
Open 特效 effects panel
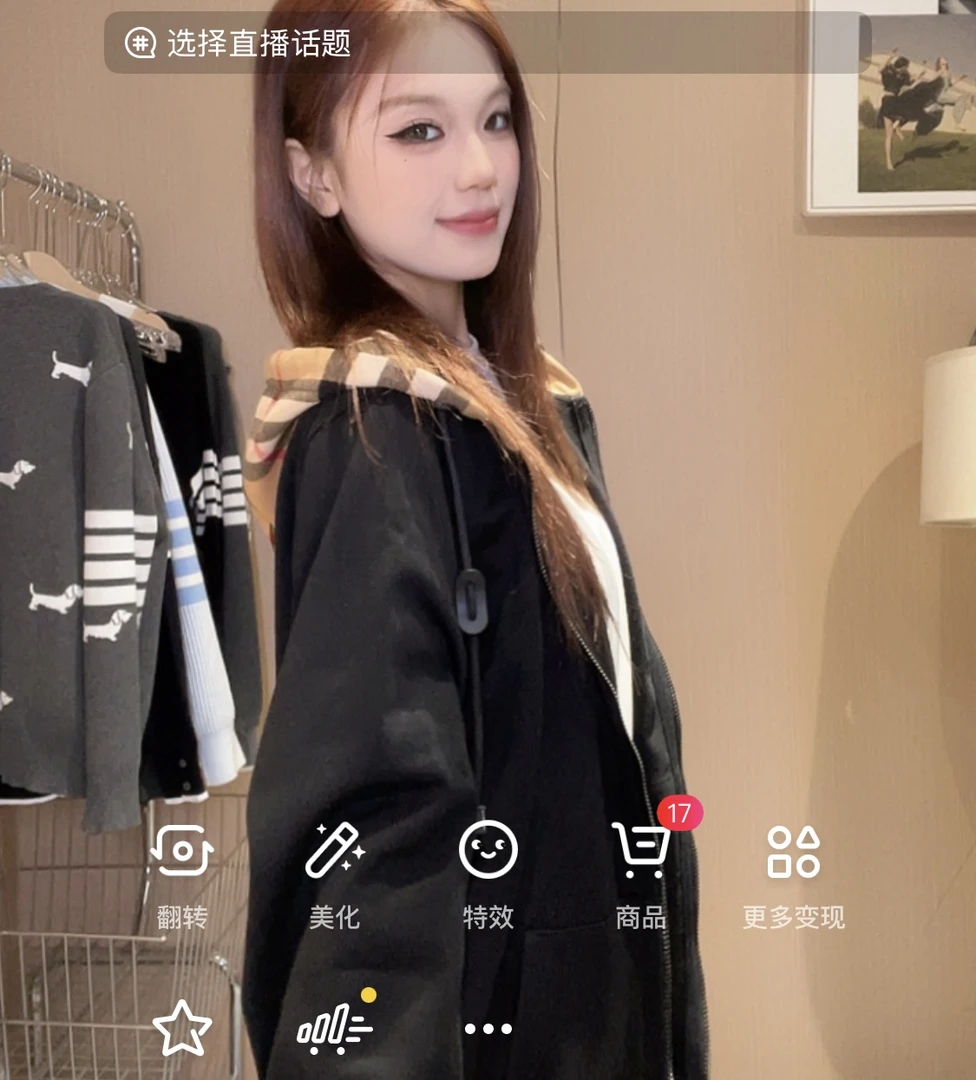(488, 877)
